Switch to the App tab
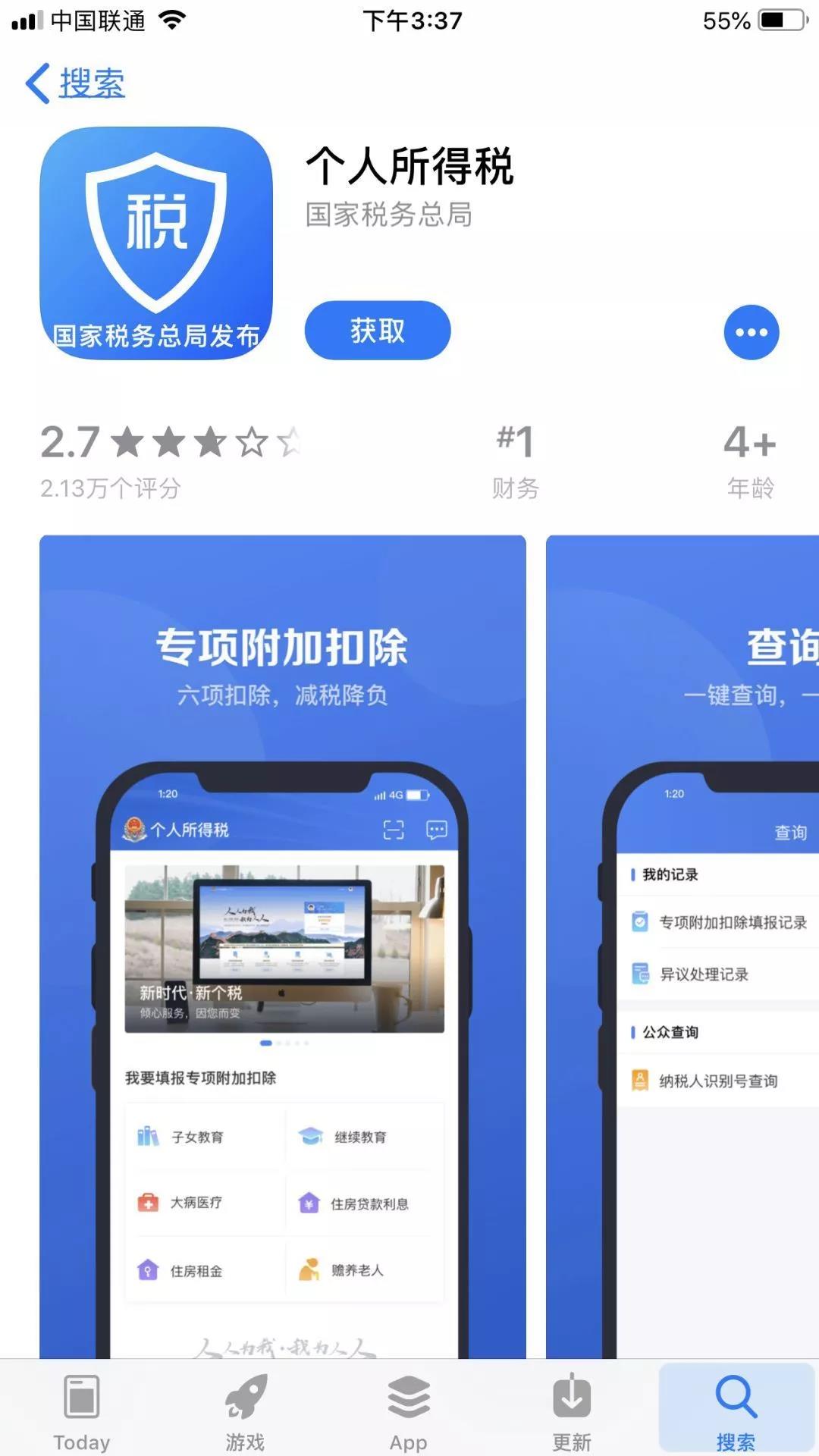The width and height of the screenshot is (819, 1456). (x=409, y=1410)
